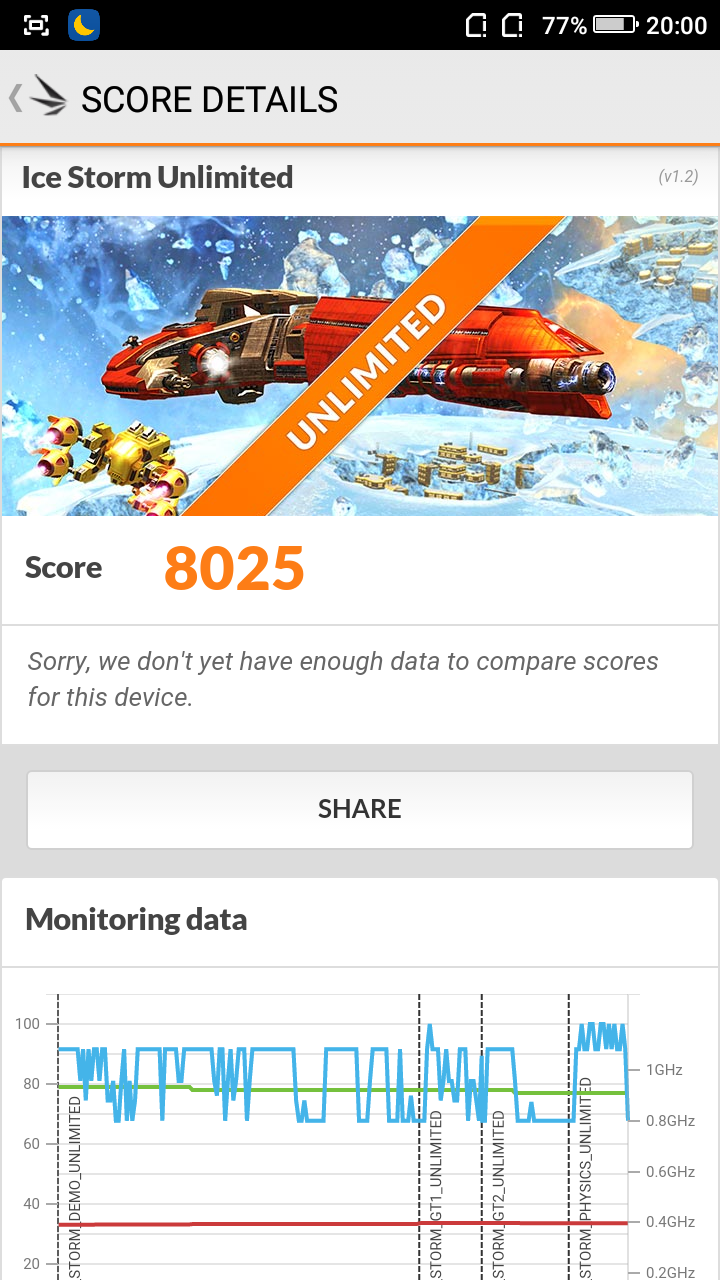720x1280 pixels.
Task: Go back using the 3DMark logo arrow
Action: pos(38,98)
